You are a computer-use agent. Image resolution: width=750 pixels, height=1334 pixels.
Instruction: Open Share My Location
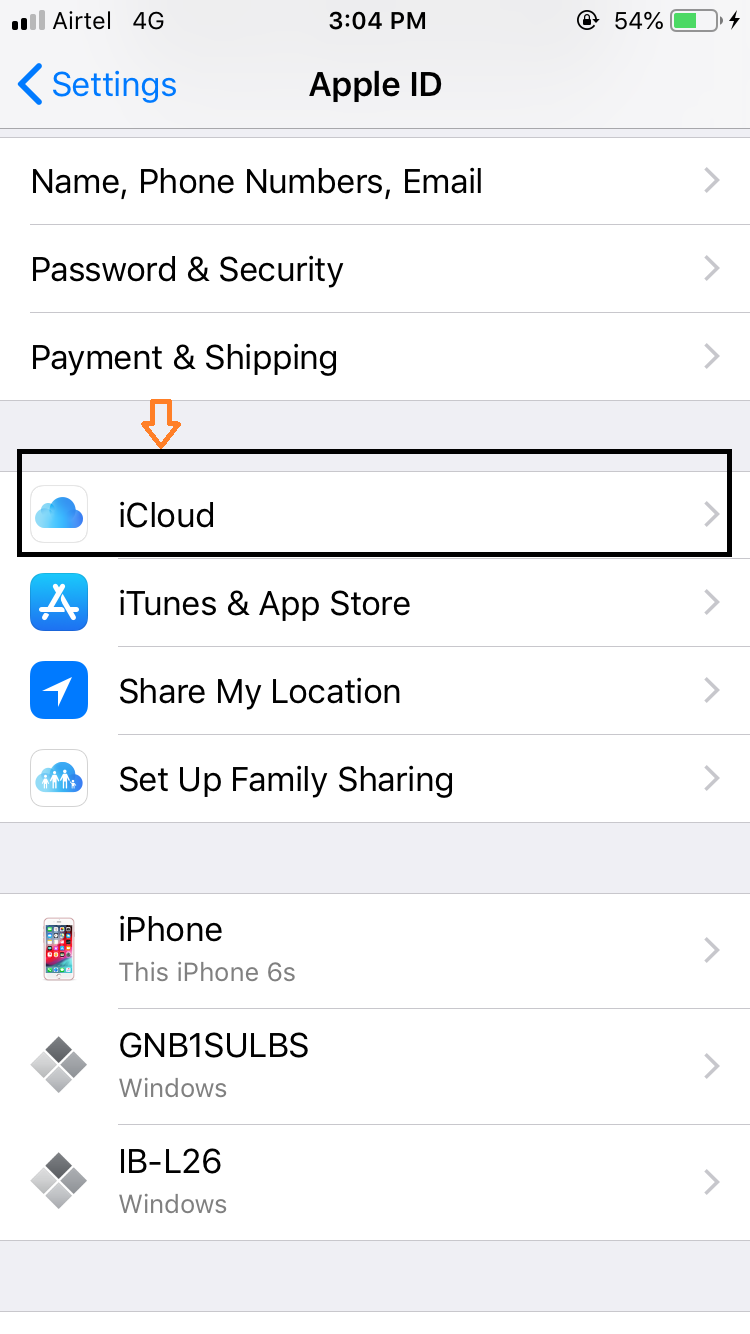point(375,691)
